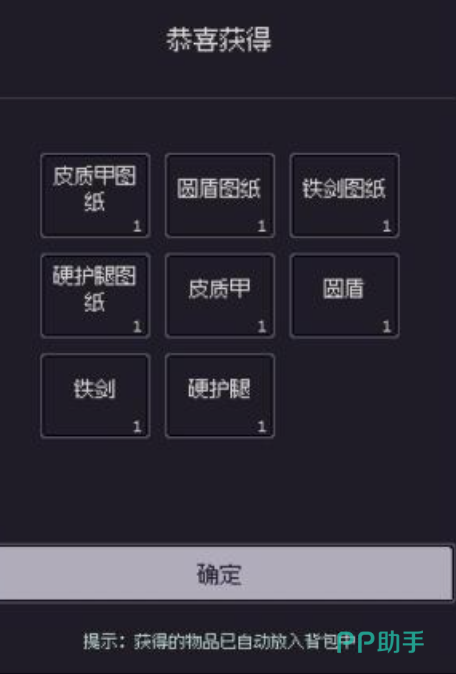Screen dimensions: 456x674
Task: Select the 皮质甲图纸 item tile
Action: tap(95, 196)
